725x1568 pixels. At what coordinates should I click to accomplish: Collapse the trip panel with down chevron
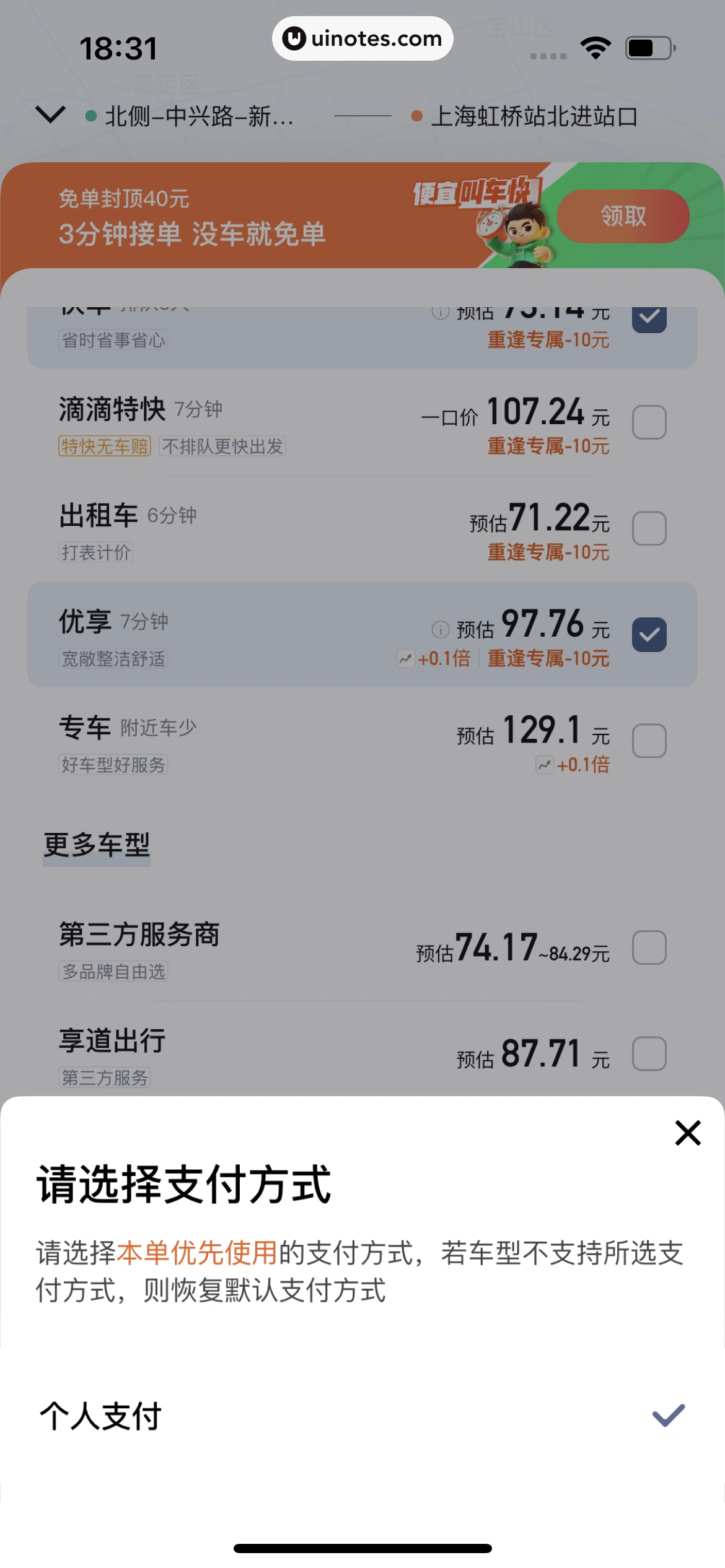50,115
